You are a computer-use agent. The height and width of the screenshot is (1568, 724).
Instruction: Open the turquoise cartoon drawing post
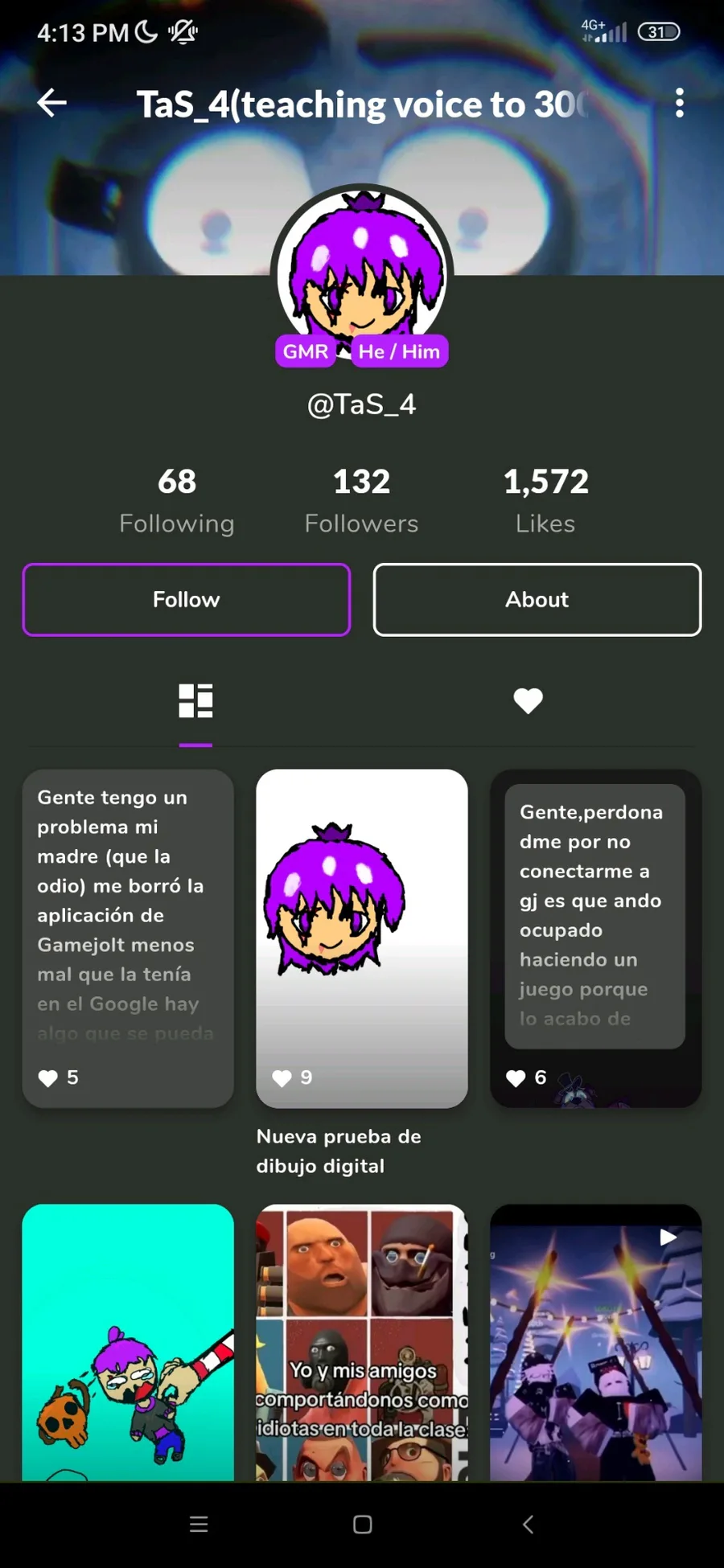coord(128,1342)
